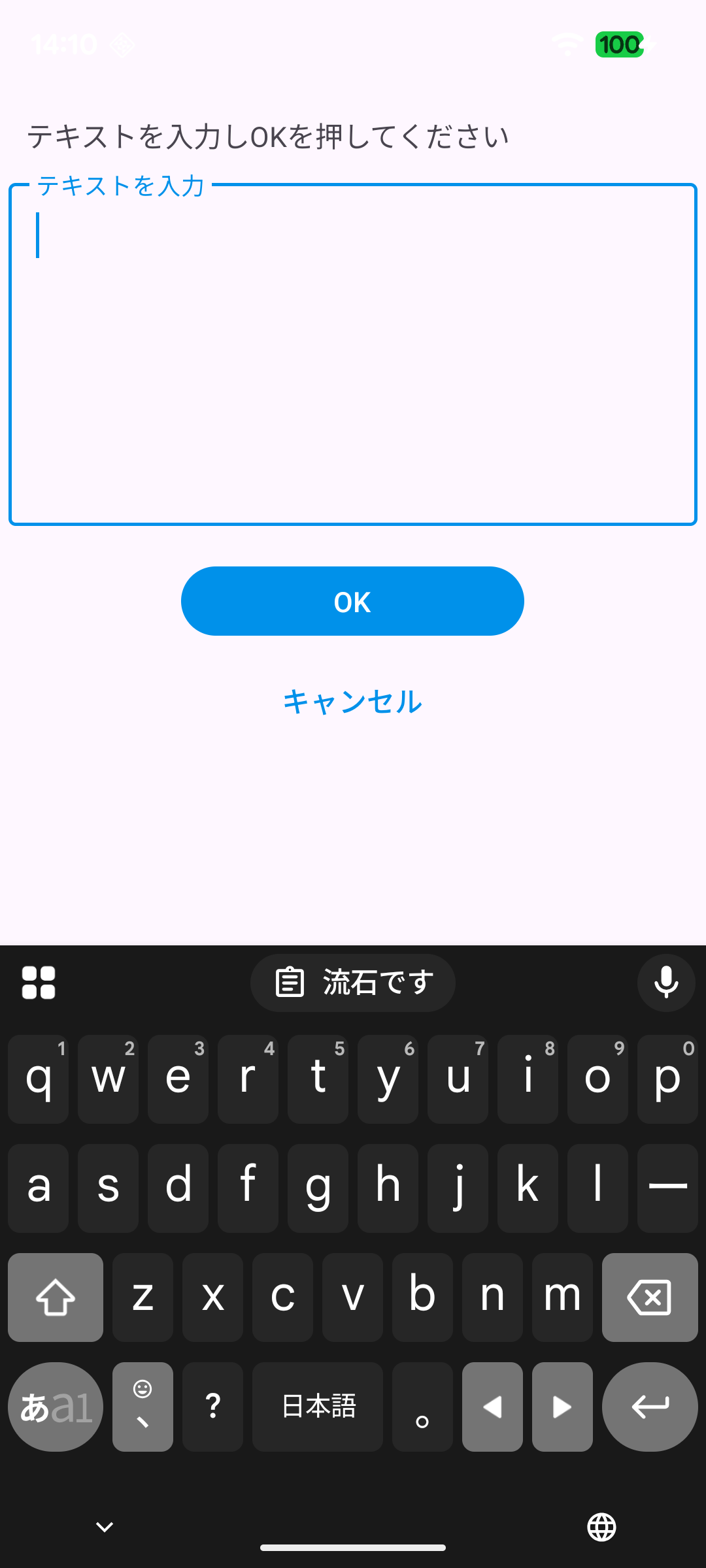Move the cursor left with the arrow key
The height and width of the screenshot is (1568, 706).
(492, 1407)
